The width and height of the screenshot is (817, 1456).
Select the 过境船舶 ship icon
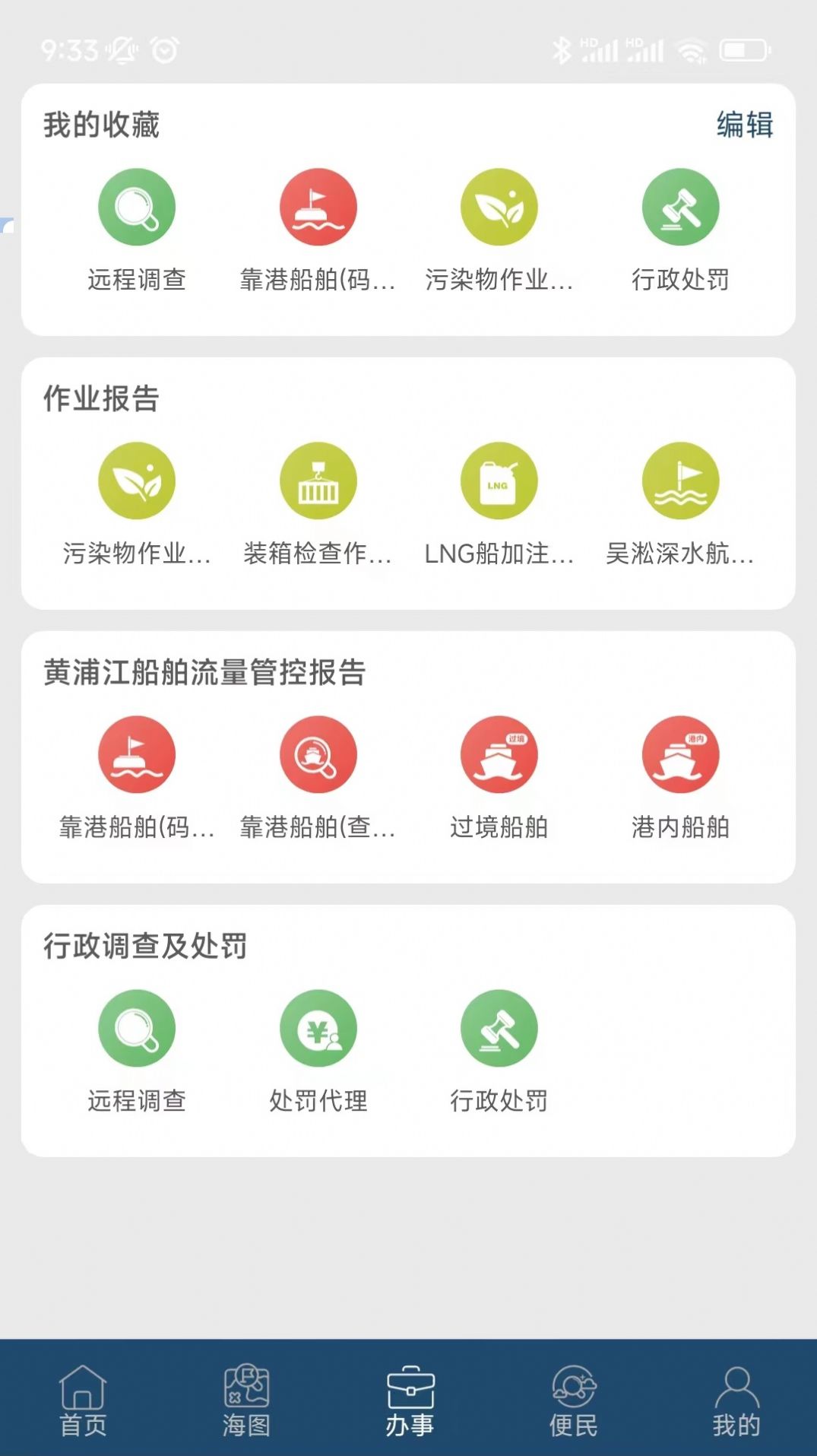pos(499,754)
